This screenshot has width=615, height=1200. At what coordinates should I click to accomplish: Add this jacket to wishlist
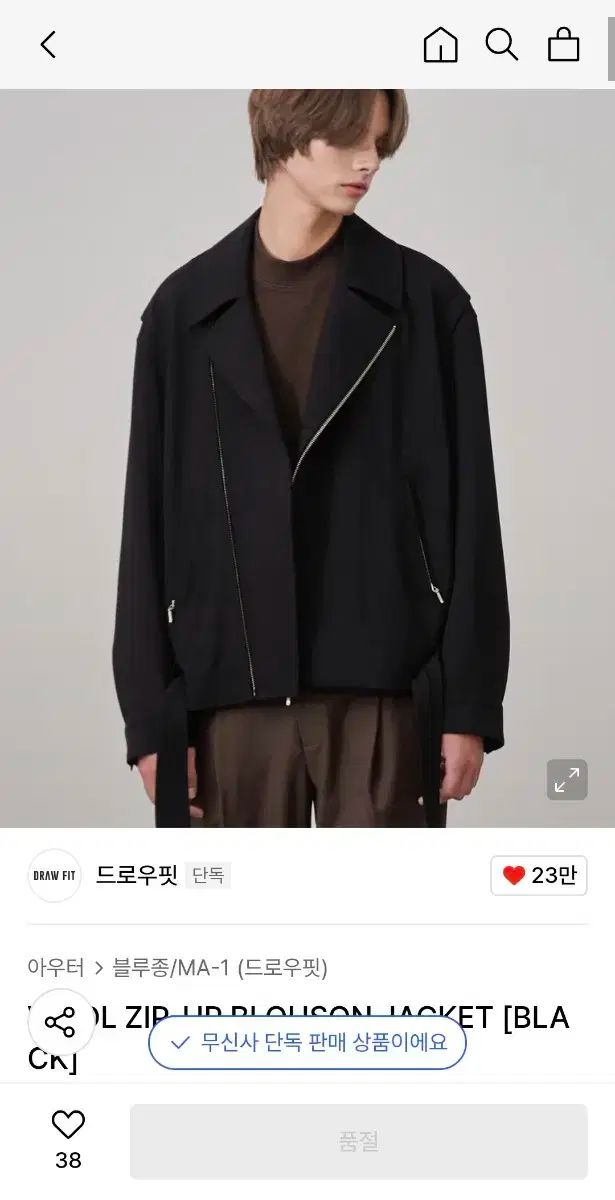click(68, 1127)
